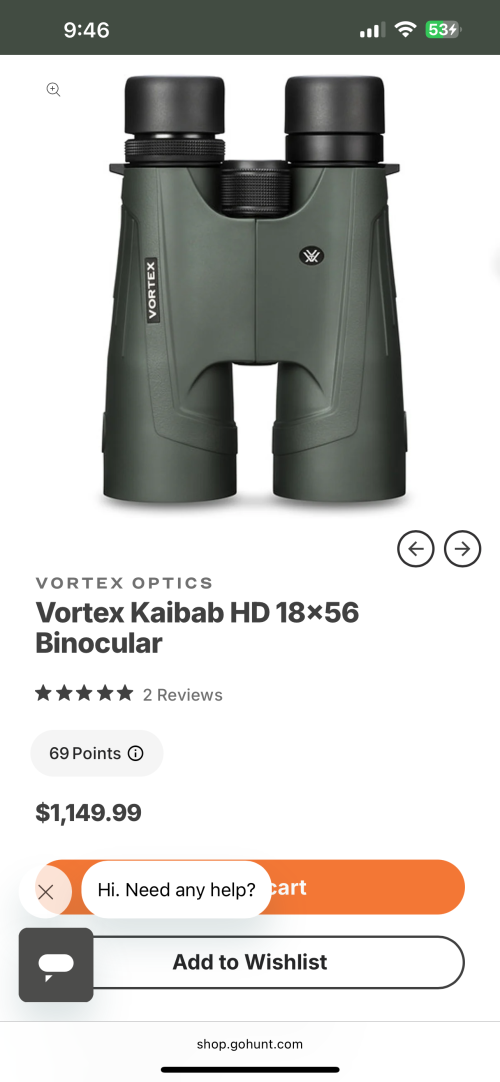Viewport: 500px width, 1082px height.
Task: Tap the shop.gohunt.com address bar
Action: pos(250,1044)
